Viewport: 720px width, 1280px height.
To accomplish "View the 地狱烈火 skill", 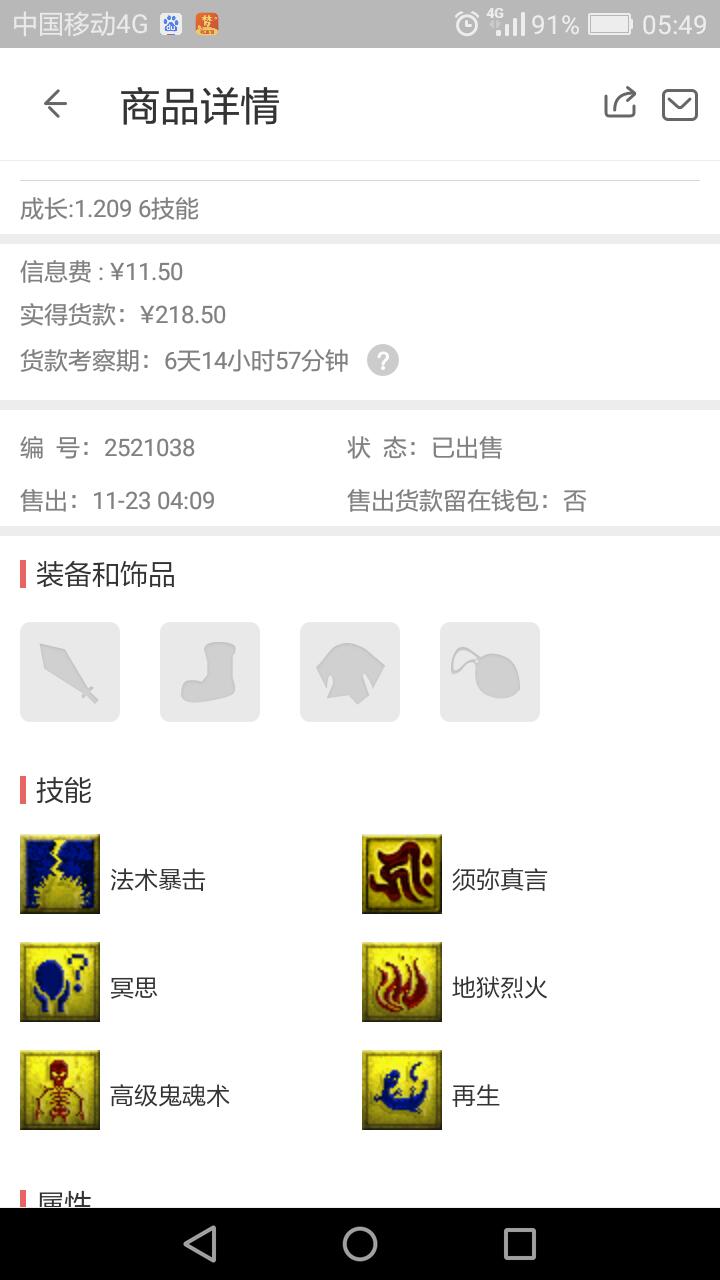I will (402, 982).
